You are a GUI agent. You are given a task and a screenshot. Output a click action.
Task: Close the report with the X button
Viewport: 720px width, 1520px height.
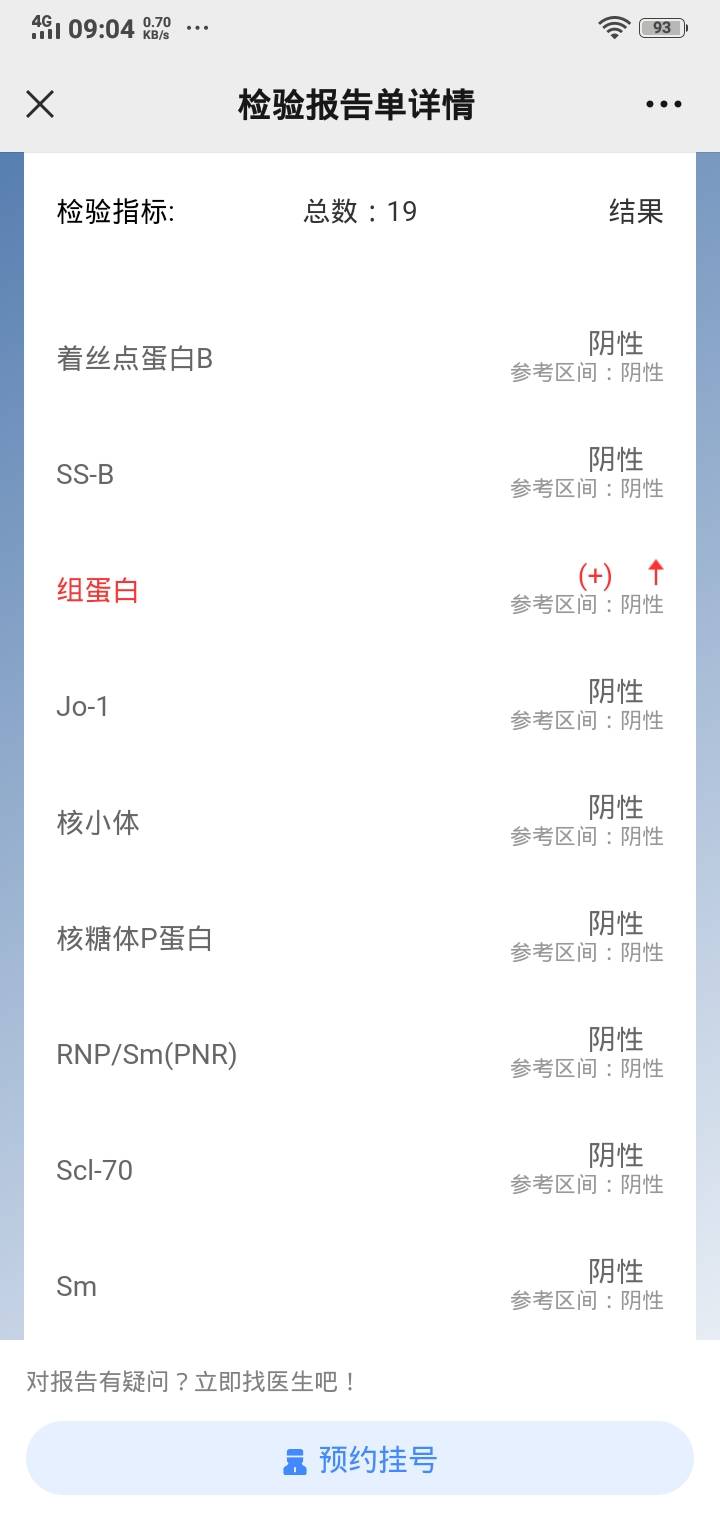40,104
